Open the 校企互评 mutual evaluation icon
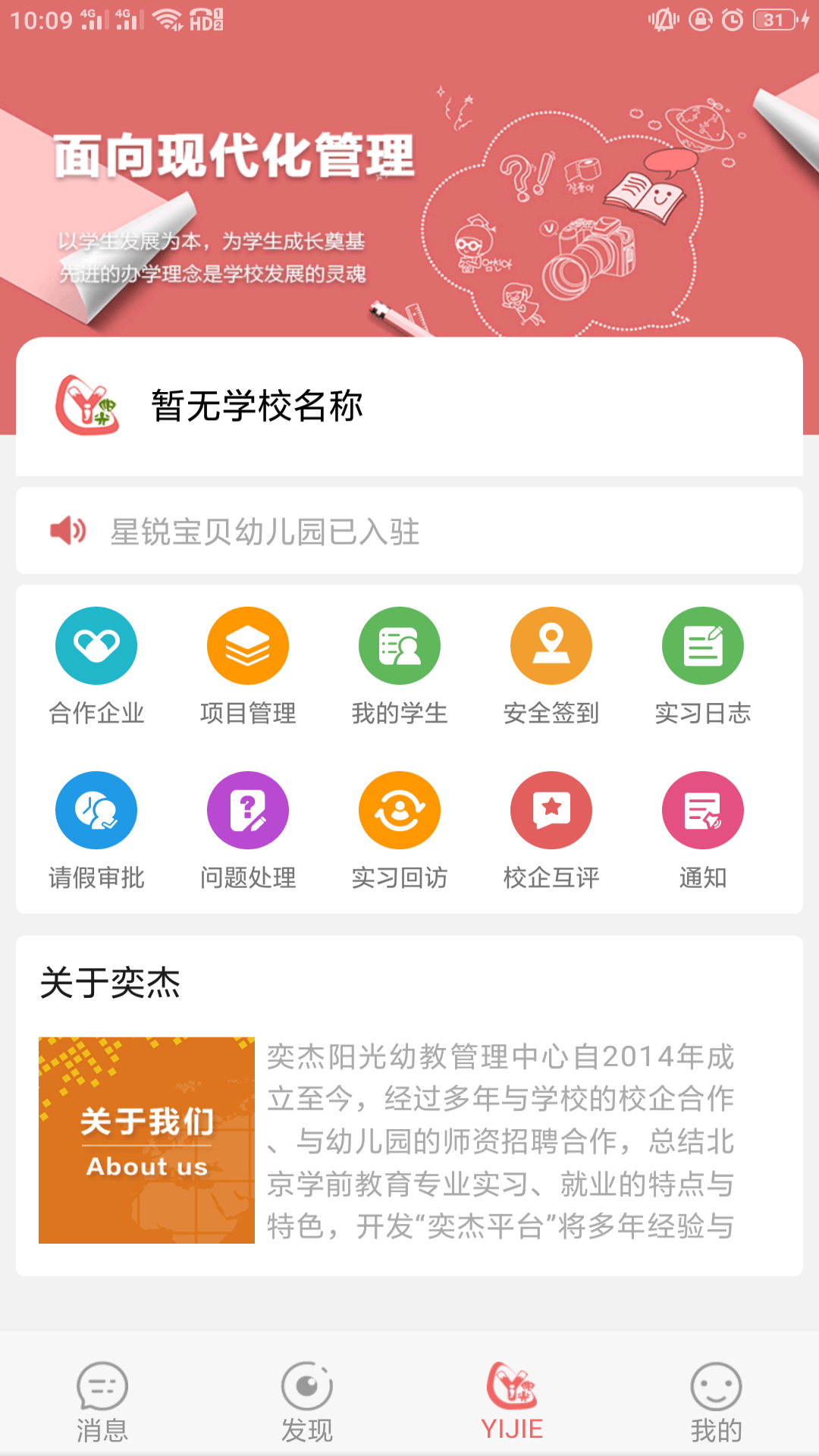Viewport: 819px width, 1456px height. (551, 809)
